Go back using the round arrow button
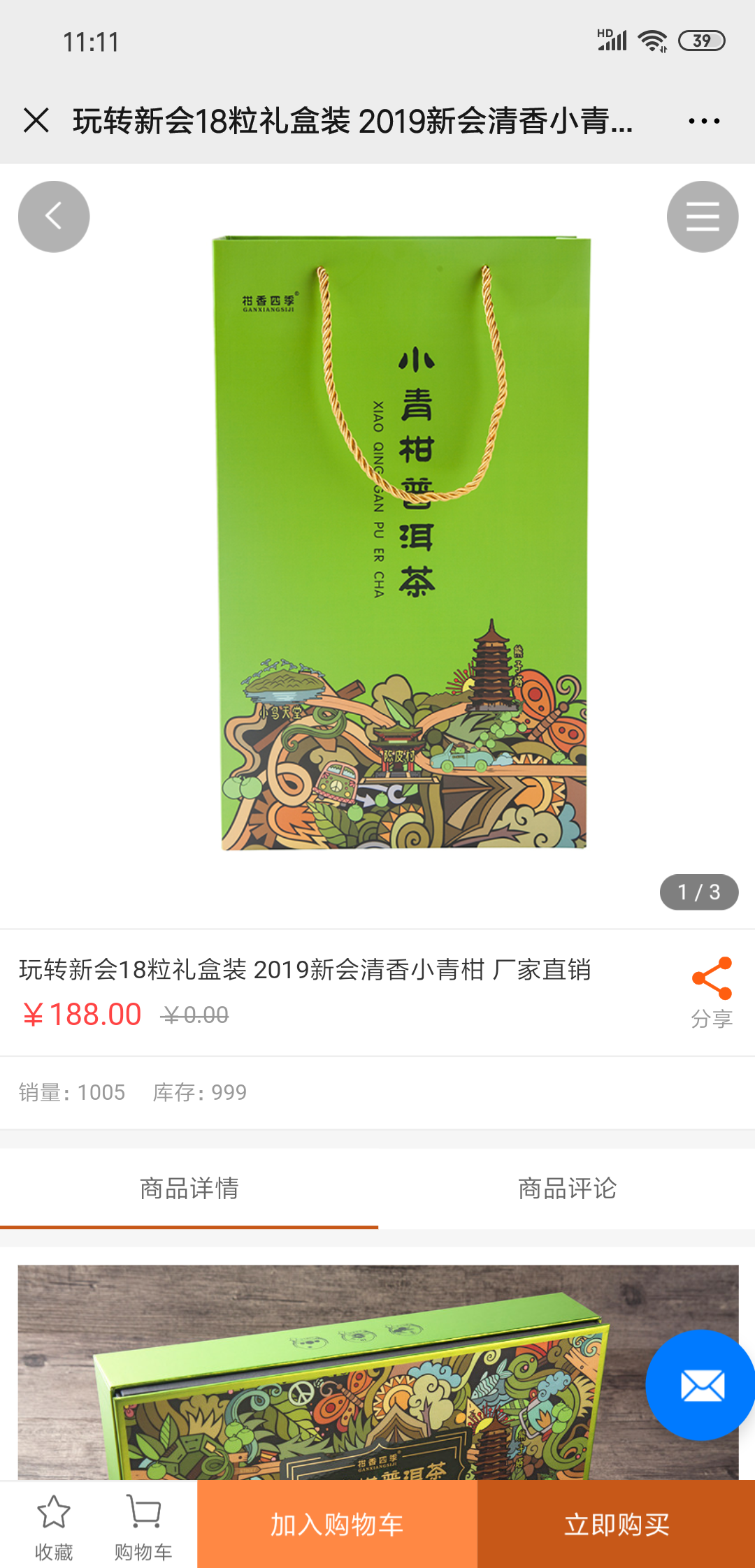Screen dimensions: 755x1568 pyautogui.click(x=54, y=217)
